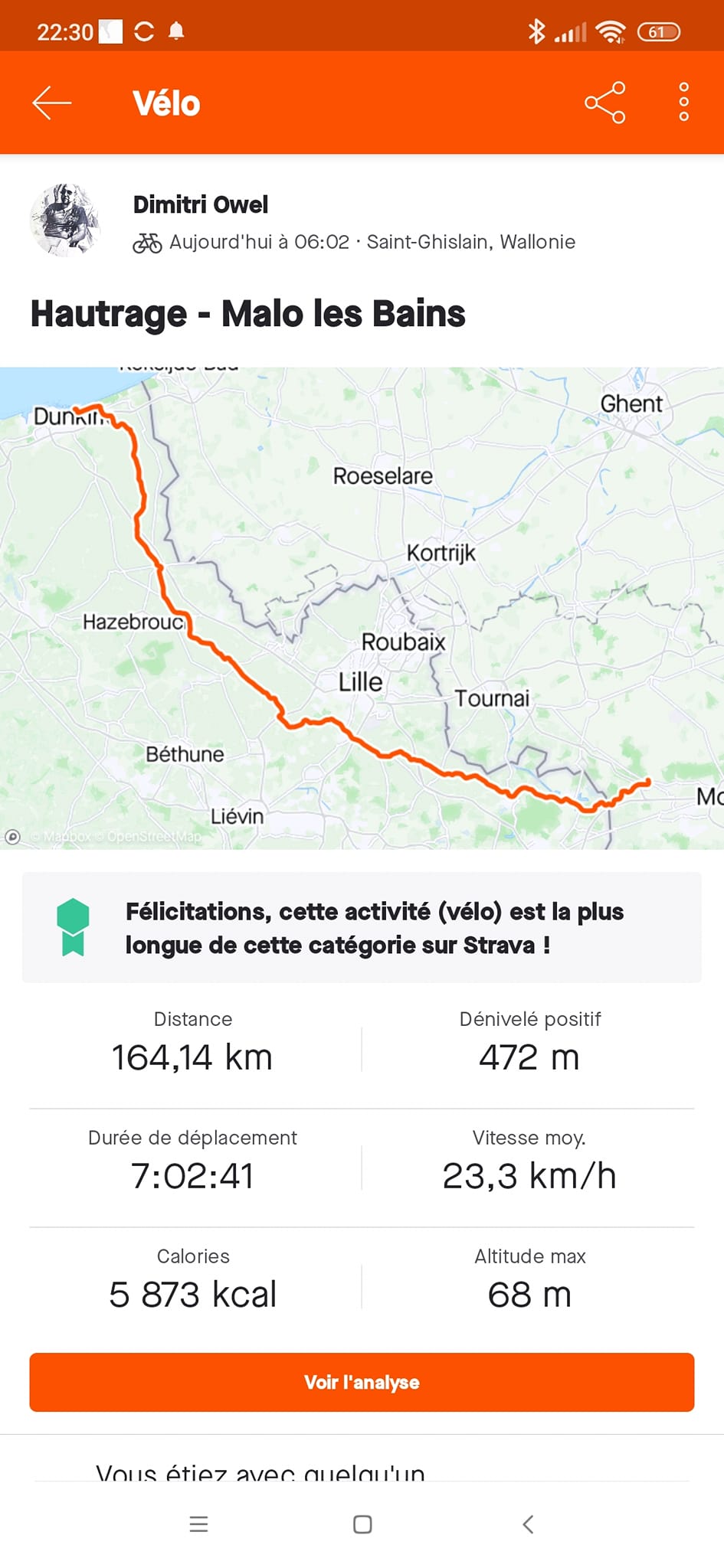This screenshot has height=1568, width=724.
Task: Open the three-dot overflow menu
Action: (683, 103)
